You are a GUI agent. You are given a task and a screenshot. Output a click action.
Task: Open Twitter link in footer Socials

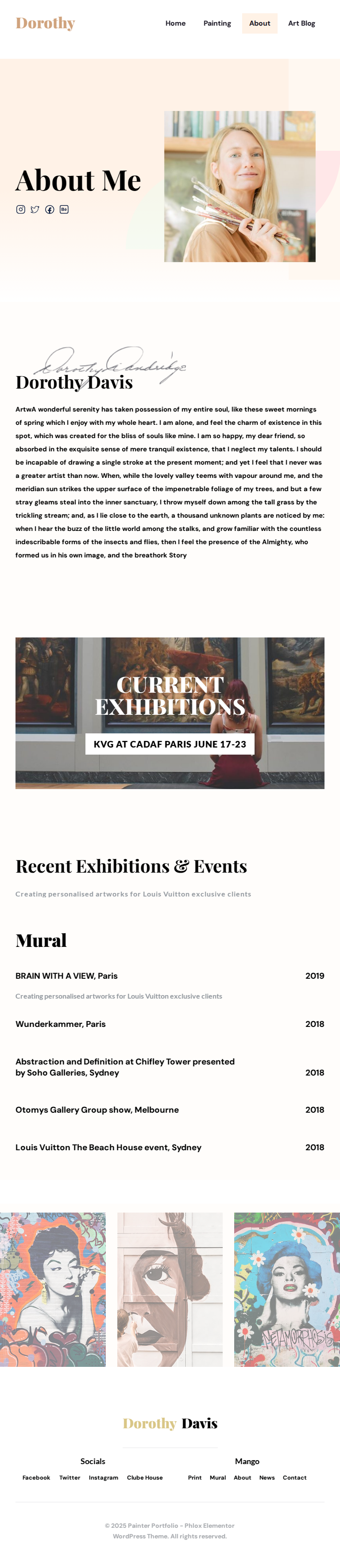(x=70, y=1477)
